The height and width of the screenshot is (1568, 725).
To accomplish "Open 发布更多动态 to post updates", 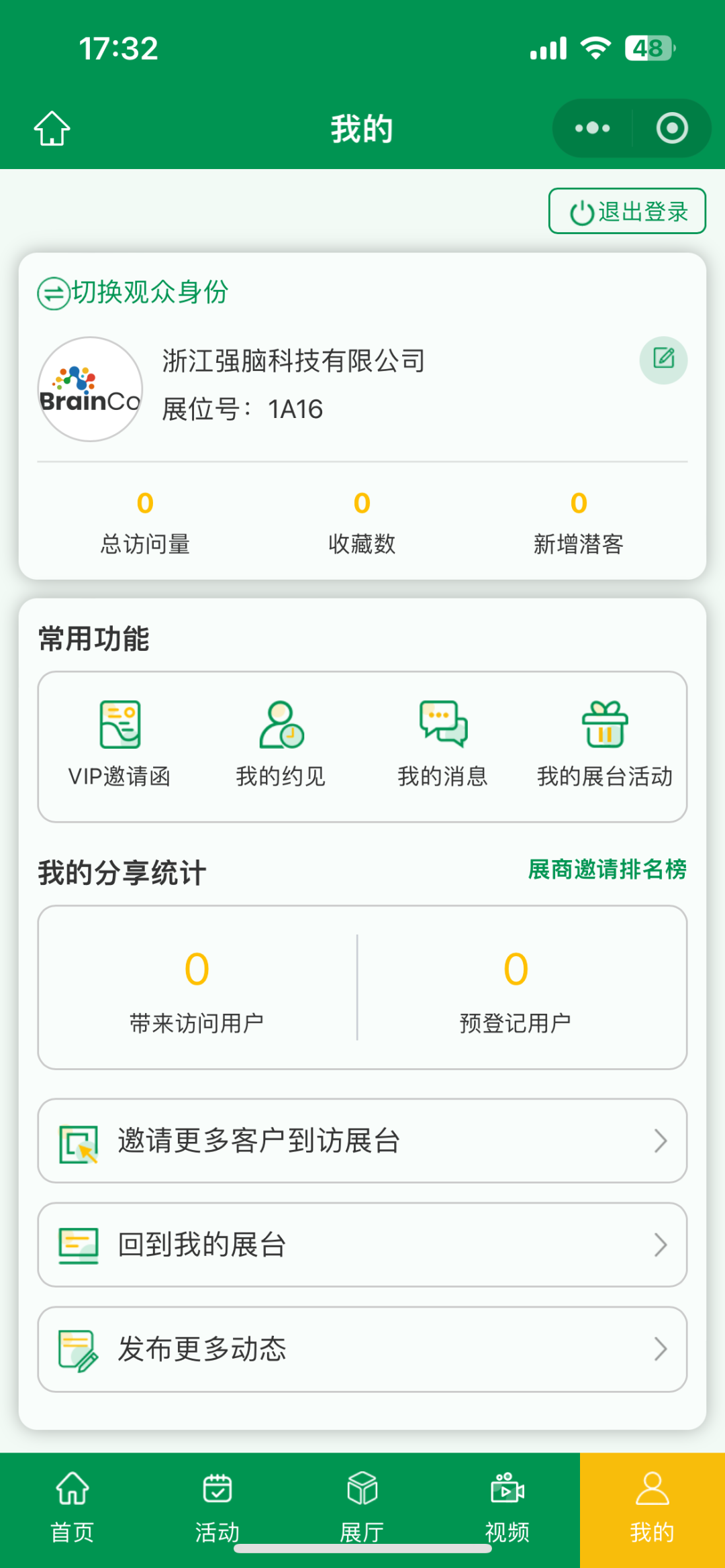I will (x=362, y=1349).
